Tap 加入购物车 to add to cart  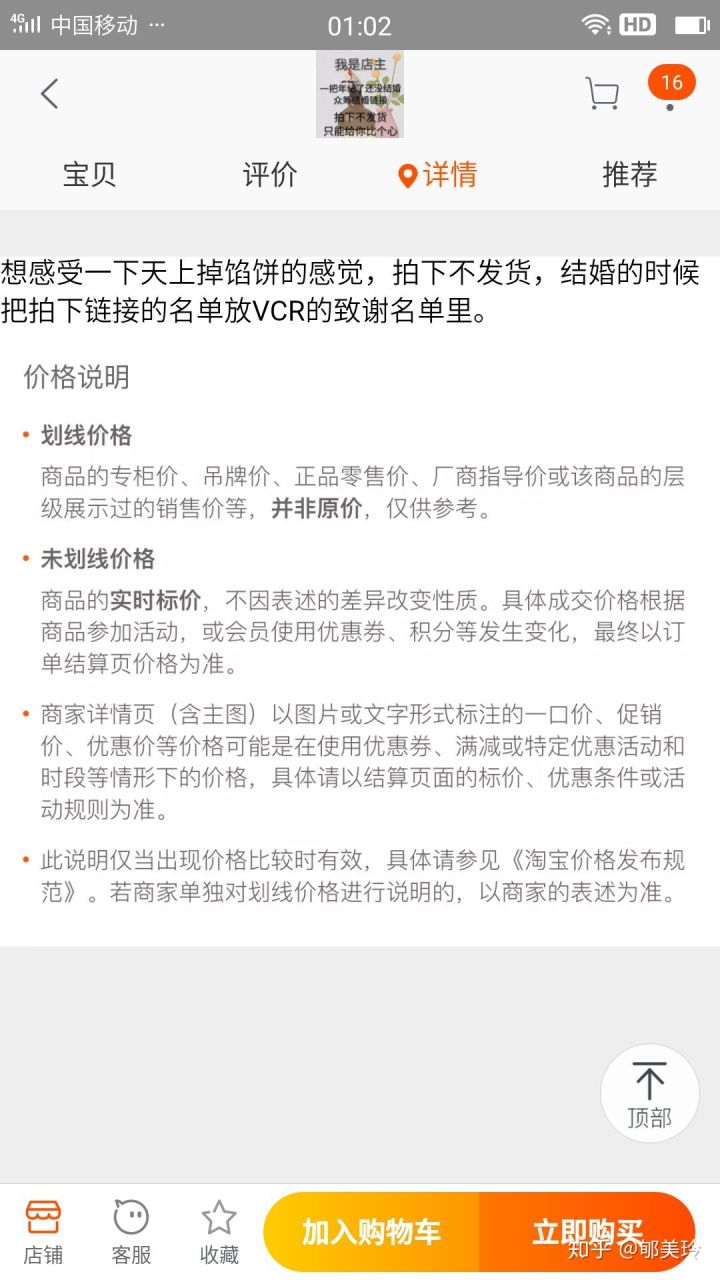coord(372,1232)
